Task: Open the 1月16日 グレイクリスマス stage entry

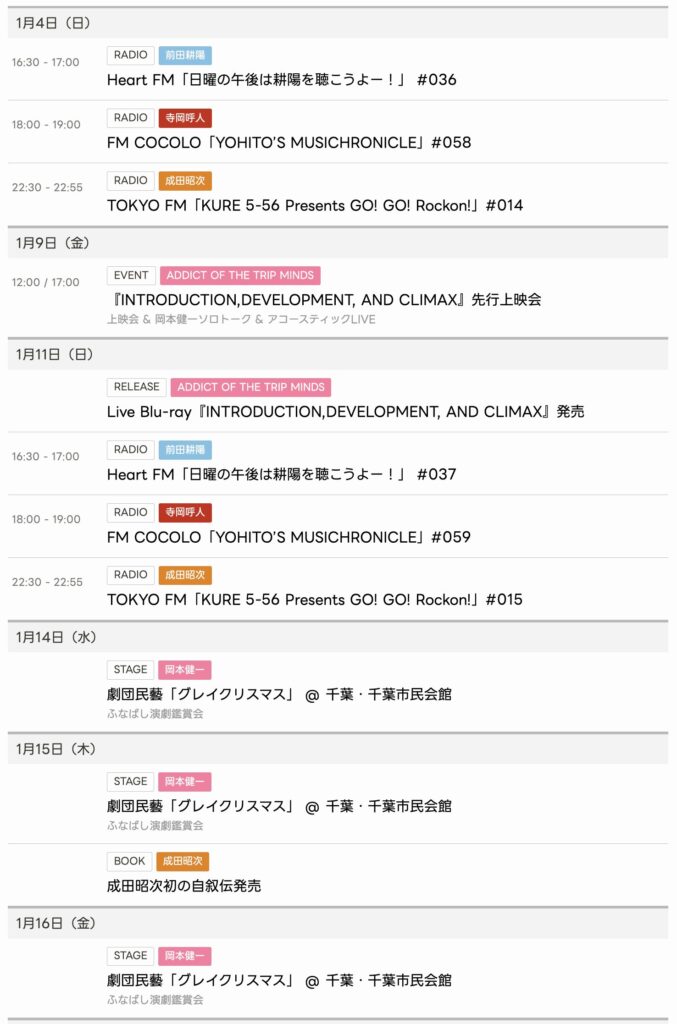Action: pos(279,981)
